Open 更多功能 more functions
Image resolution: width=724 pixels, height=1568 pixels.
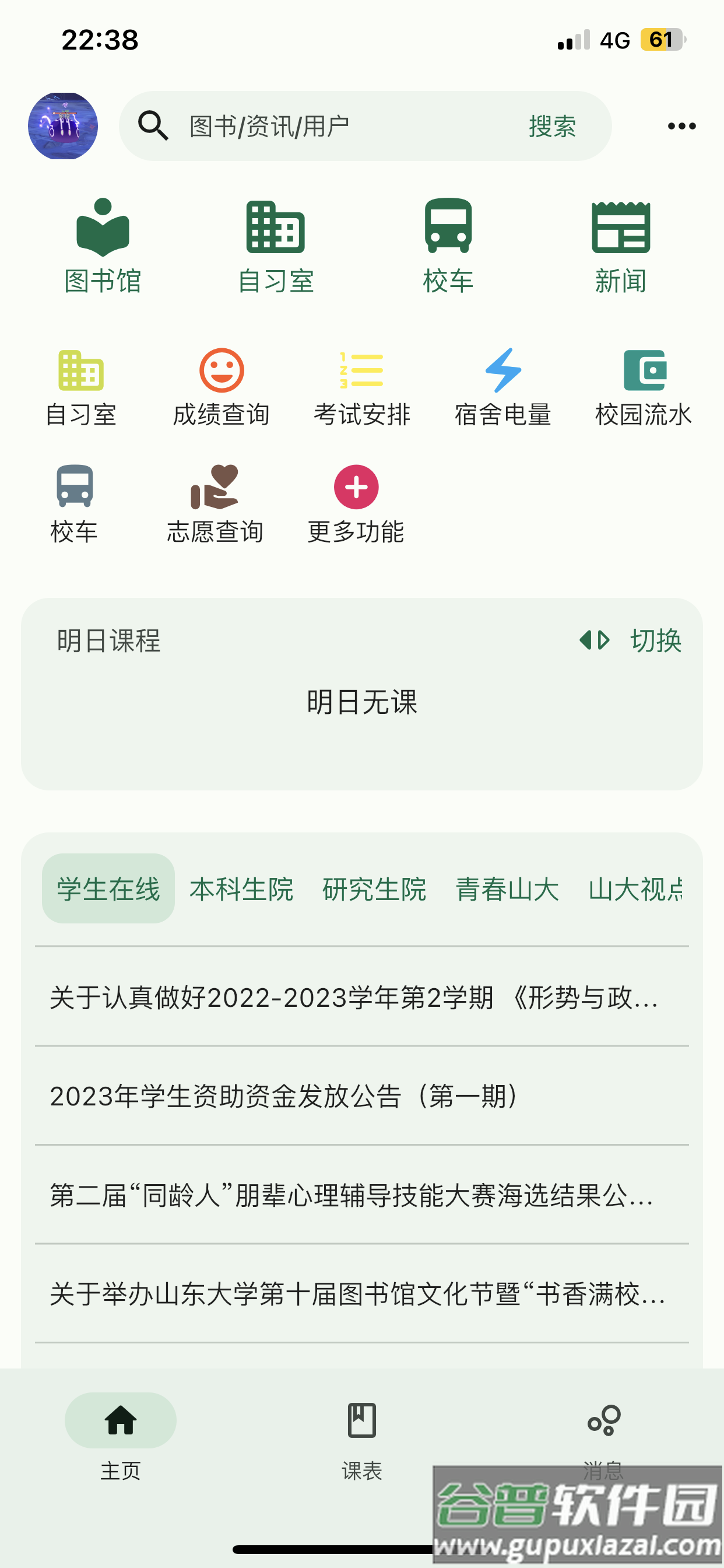[356, 504]
